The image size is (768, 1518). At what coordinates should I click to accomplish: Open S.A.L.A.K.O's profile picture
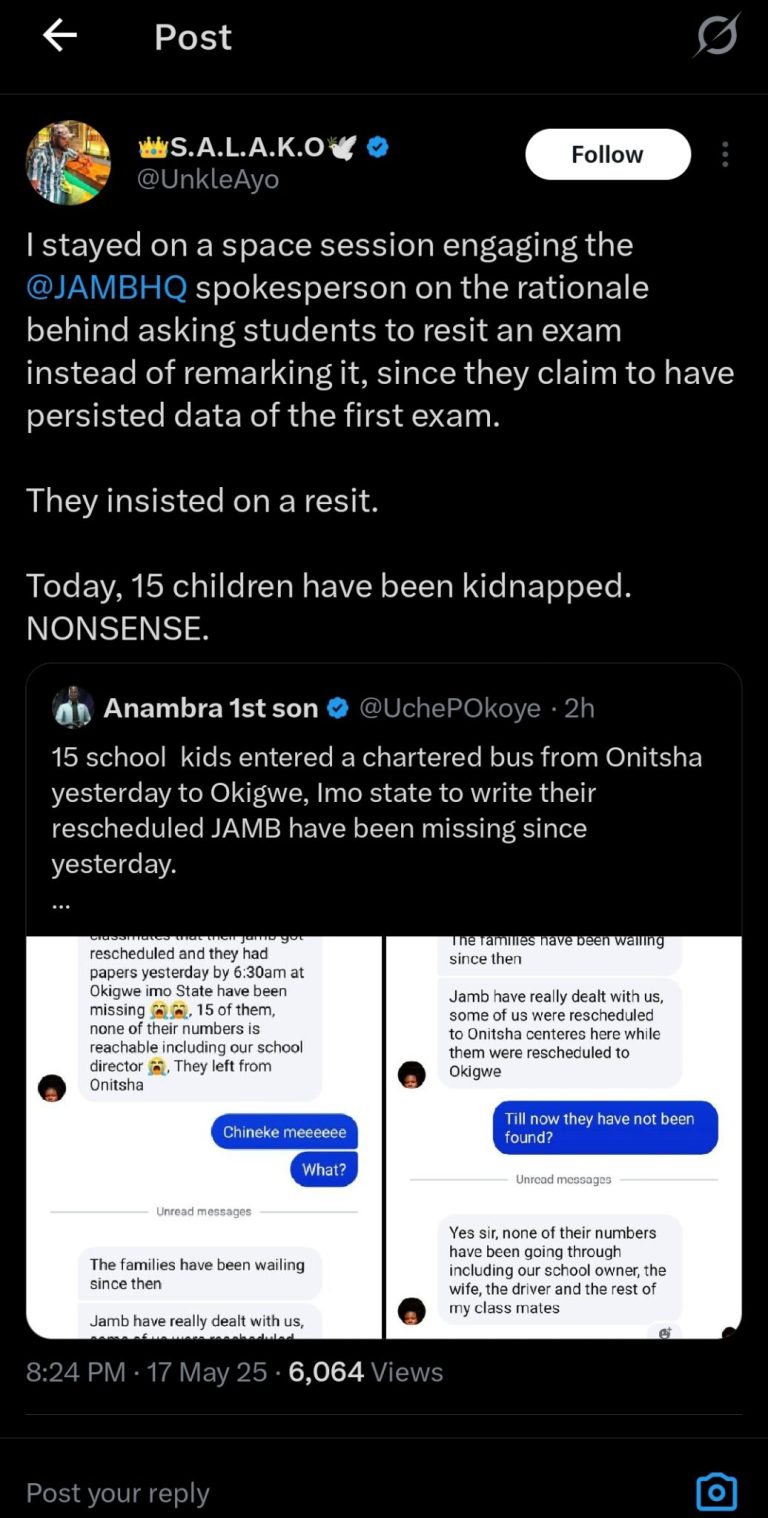pyautogui.click(x=68, y=163)
